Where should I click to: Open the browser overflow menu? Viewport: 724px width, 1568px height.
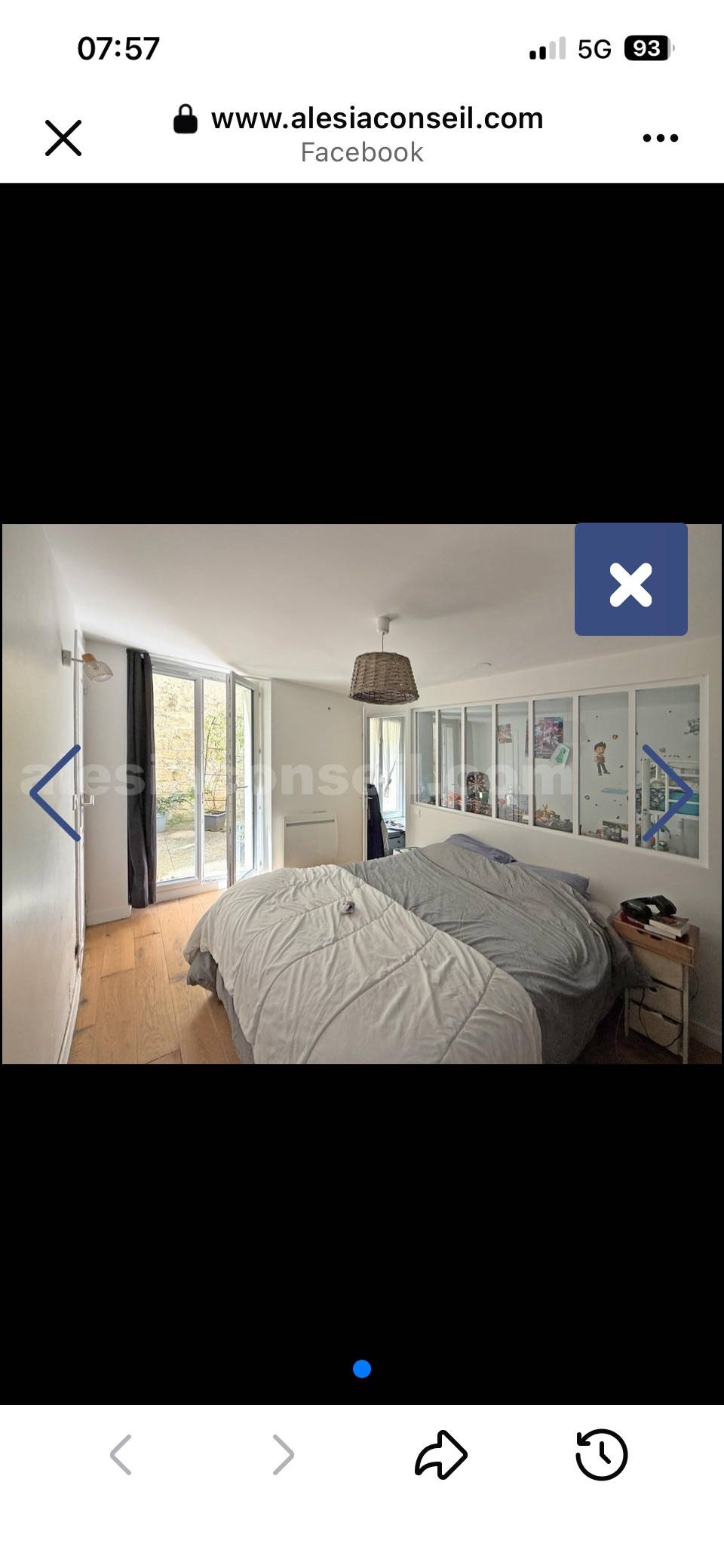pyautogui.click(x=661, y=138)
